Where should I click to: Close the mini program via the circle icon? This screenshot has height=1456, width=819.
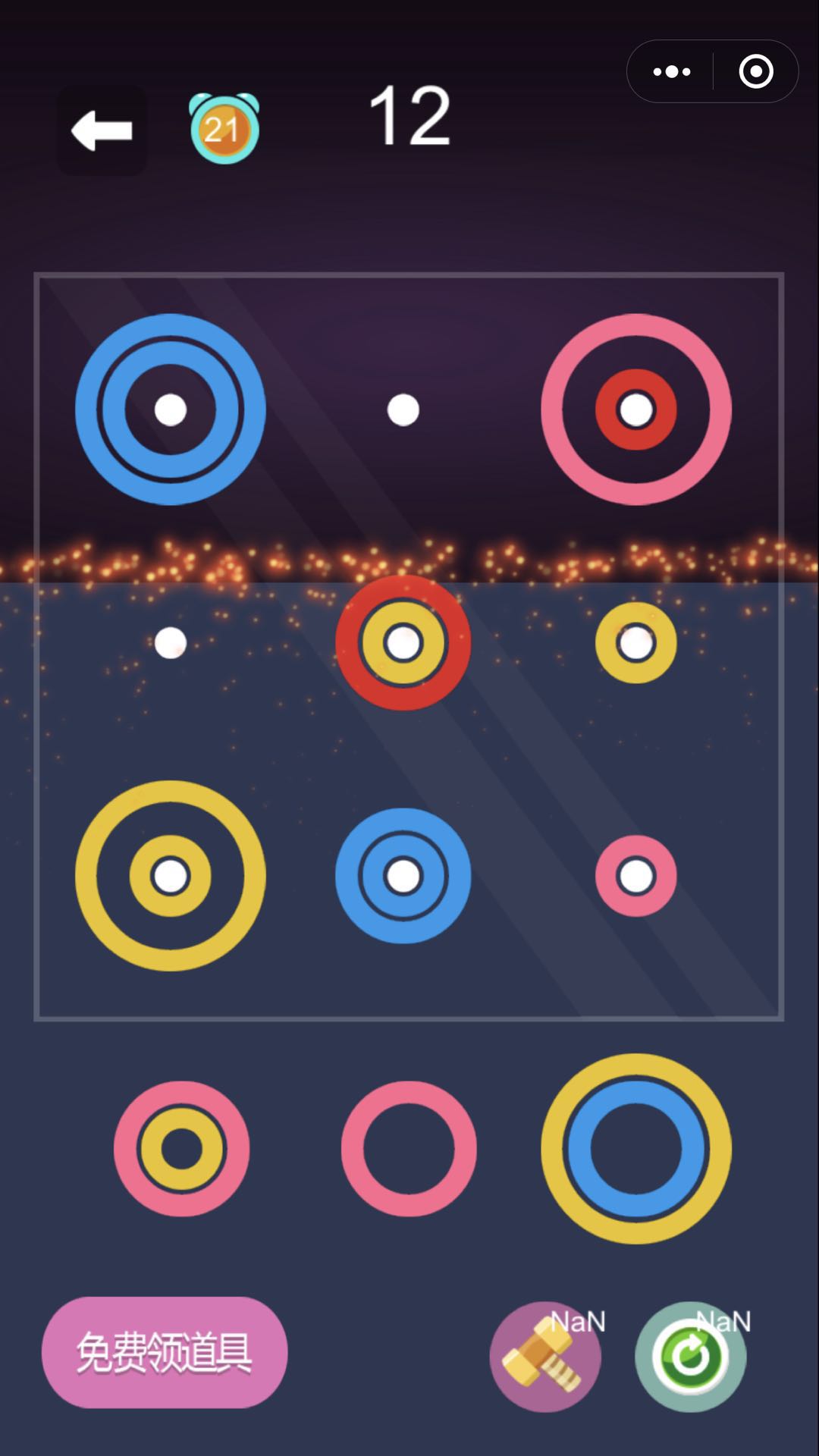pyautogui.click(x=755, y=72)
